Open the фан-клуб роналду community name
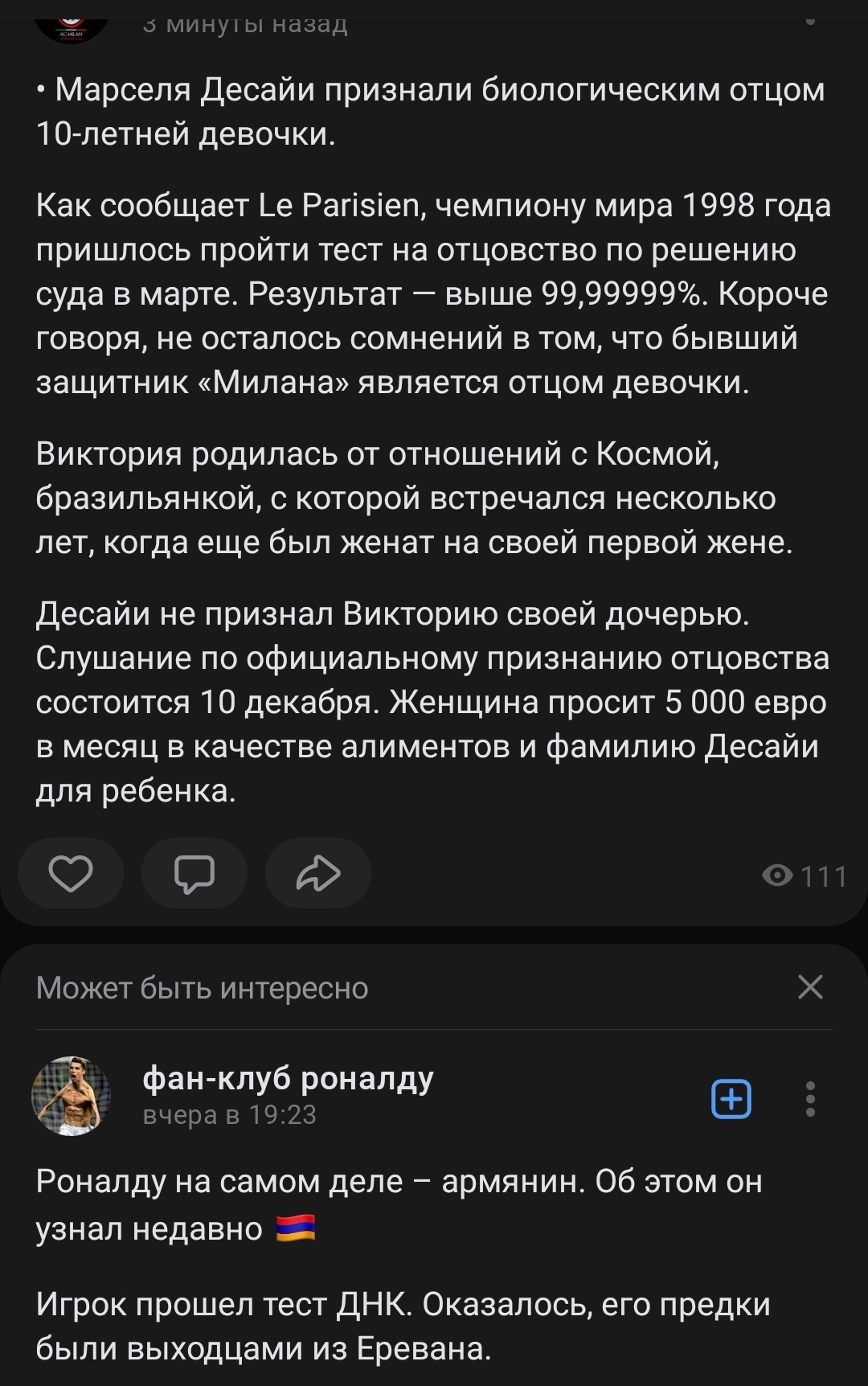 (x=288, y=1078)
